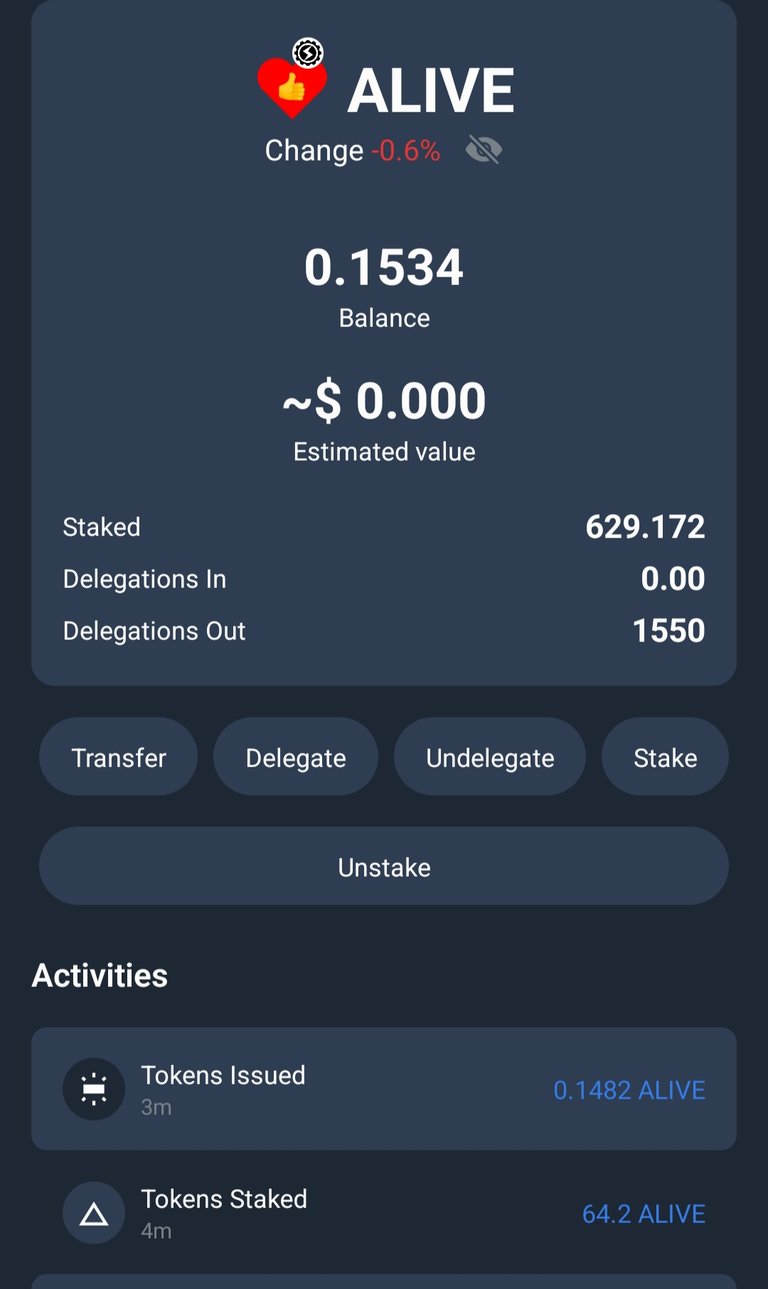Open the Tokens Staked activity

pyautogui.click(x=384, y=1213)
